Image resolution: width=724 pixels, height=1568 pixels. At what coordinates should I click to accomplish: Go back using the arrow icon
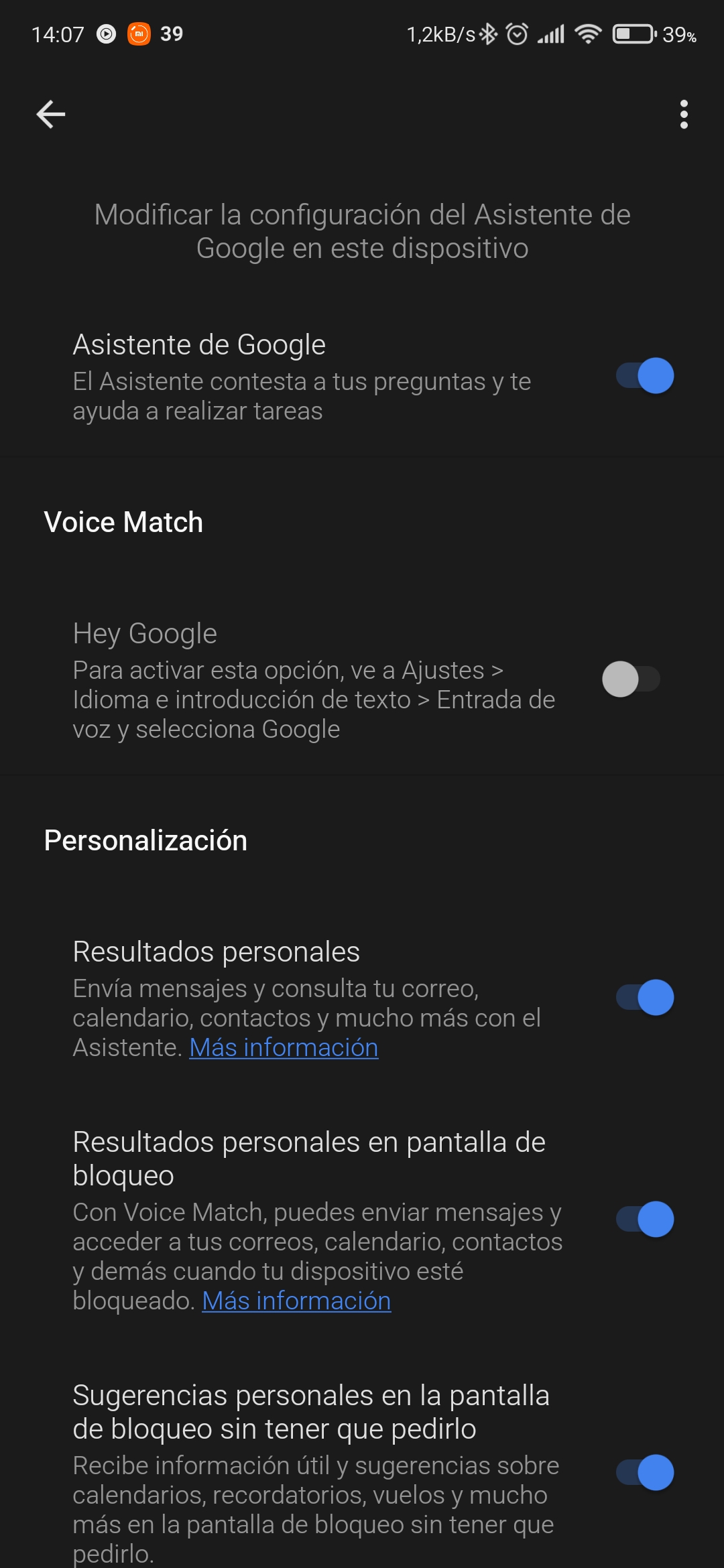click(51, 114)
